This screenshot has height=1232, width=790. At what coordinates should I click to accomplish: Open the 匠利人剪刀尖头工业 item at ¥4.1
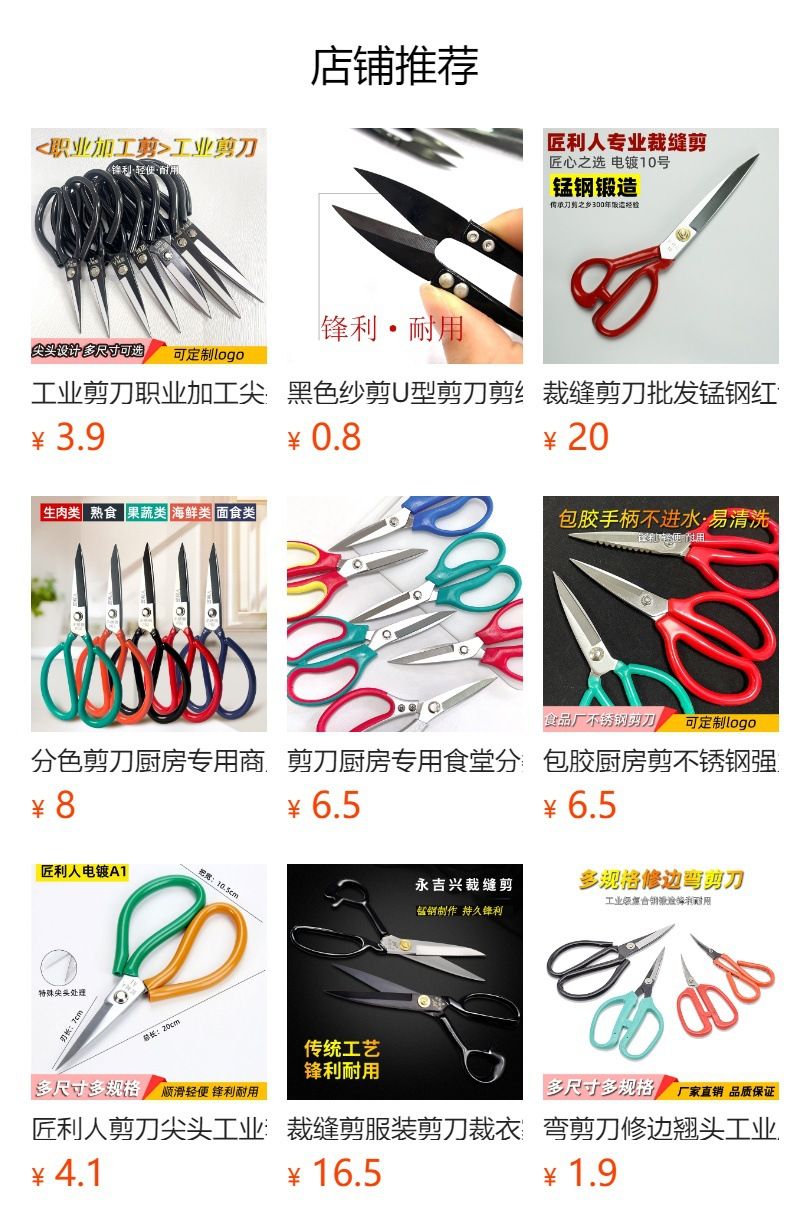(149, 982)
